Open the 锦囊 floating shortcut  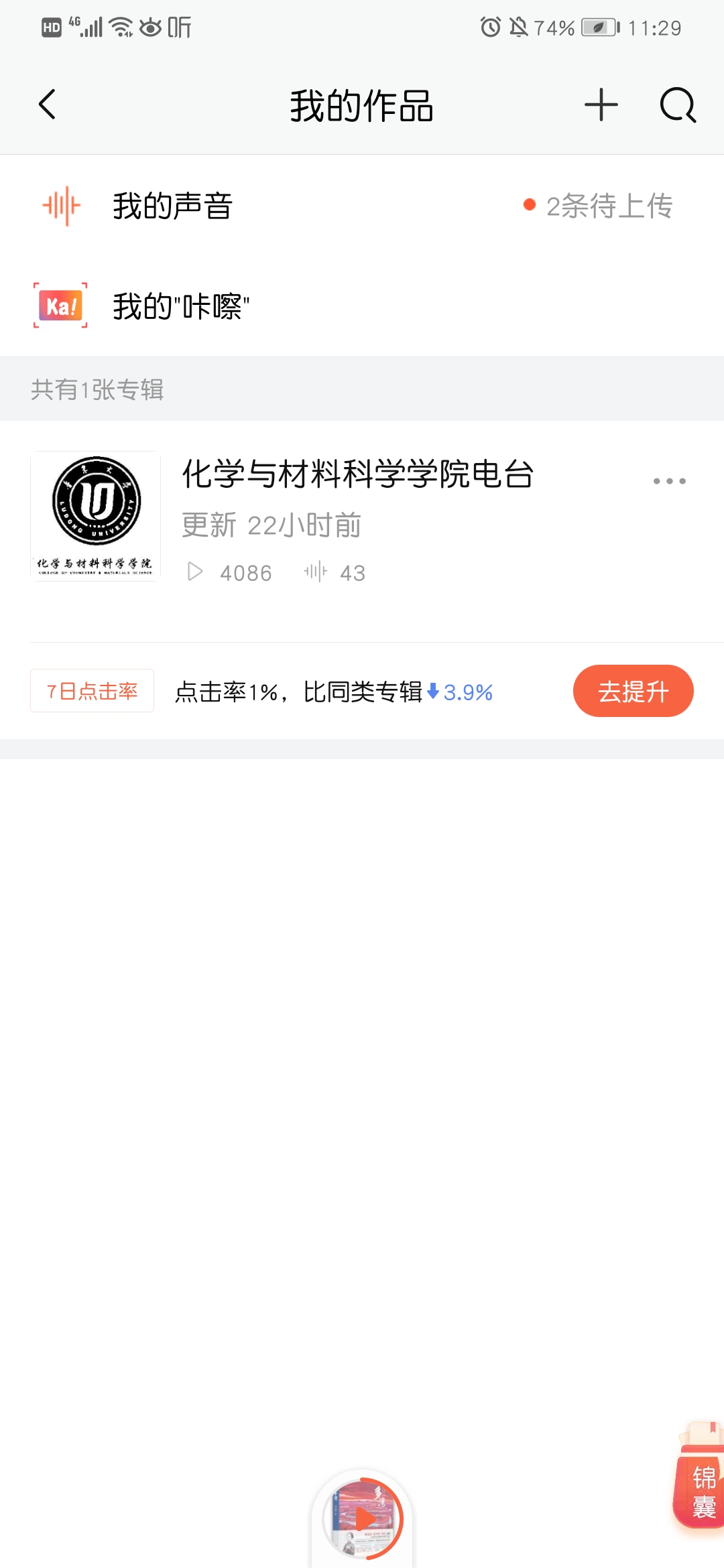tap(702, 1492)
